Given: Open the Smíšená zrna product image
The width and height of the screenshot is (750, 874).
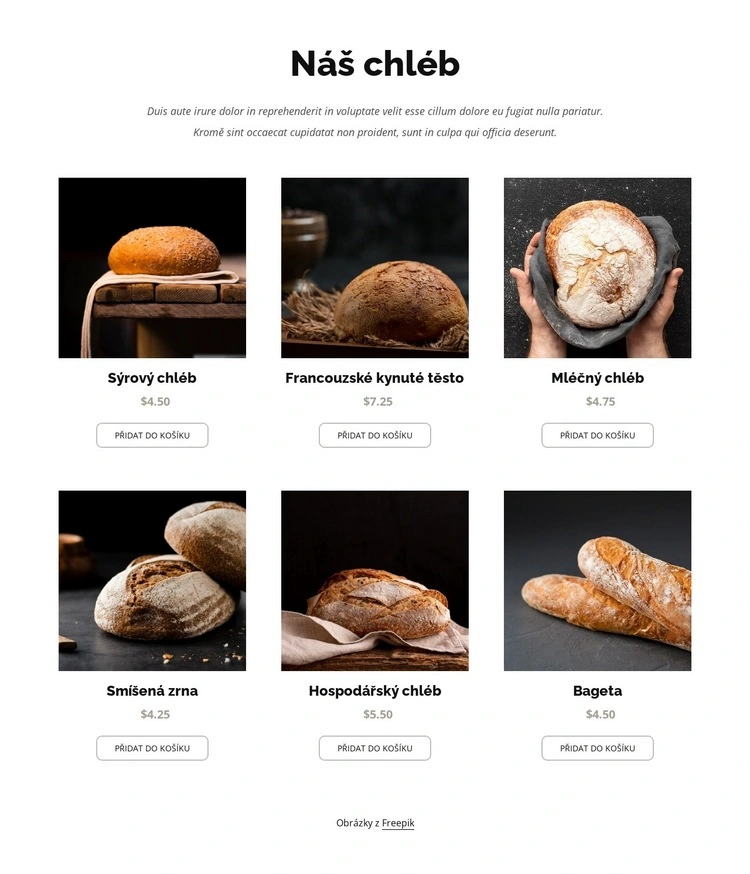Looking at the screenshot, I should click(x=152, y=580).
